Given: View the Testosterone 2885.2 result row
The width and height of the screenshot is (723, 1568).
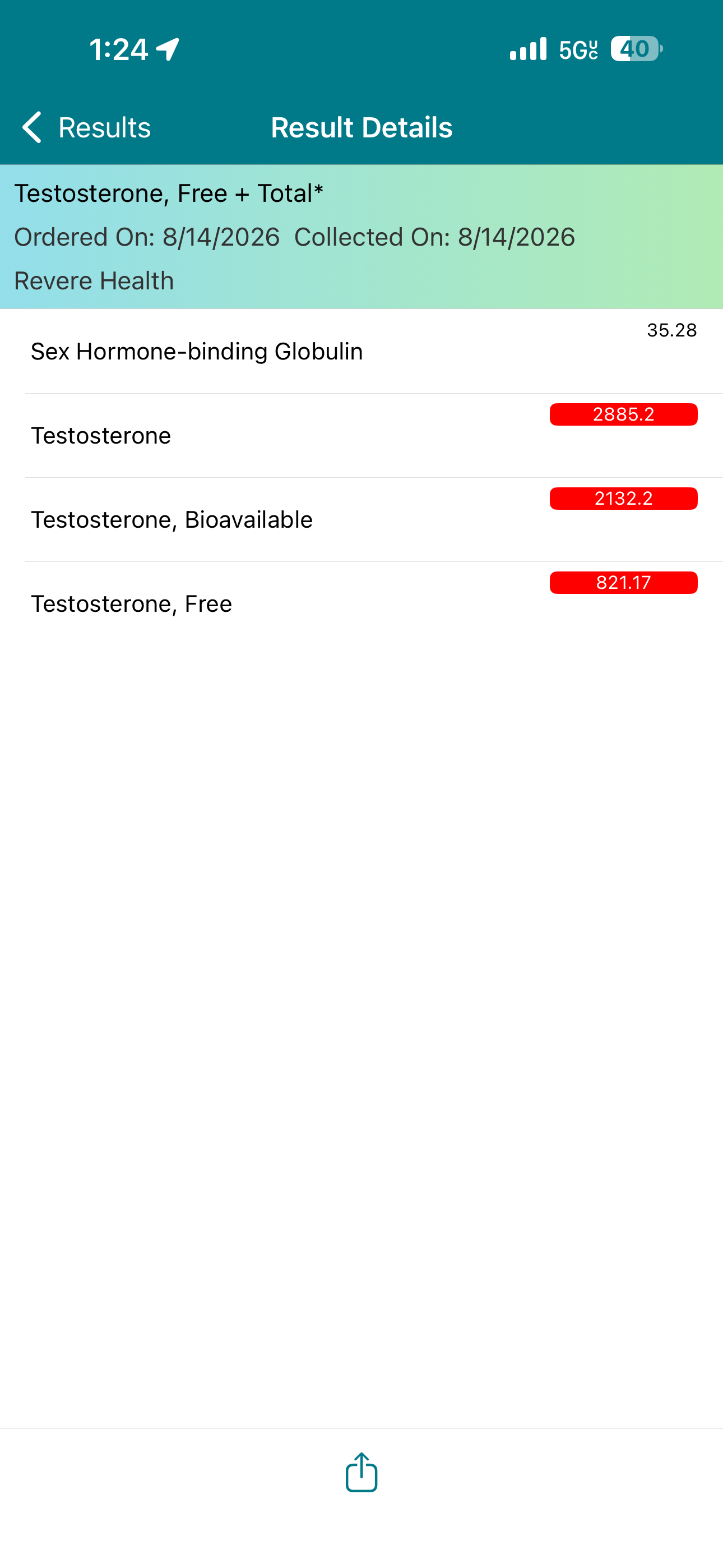Looking at the screenshot, I should tap(361, 435).
